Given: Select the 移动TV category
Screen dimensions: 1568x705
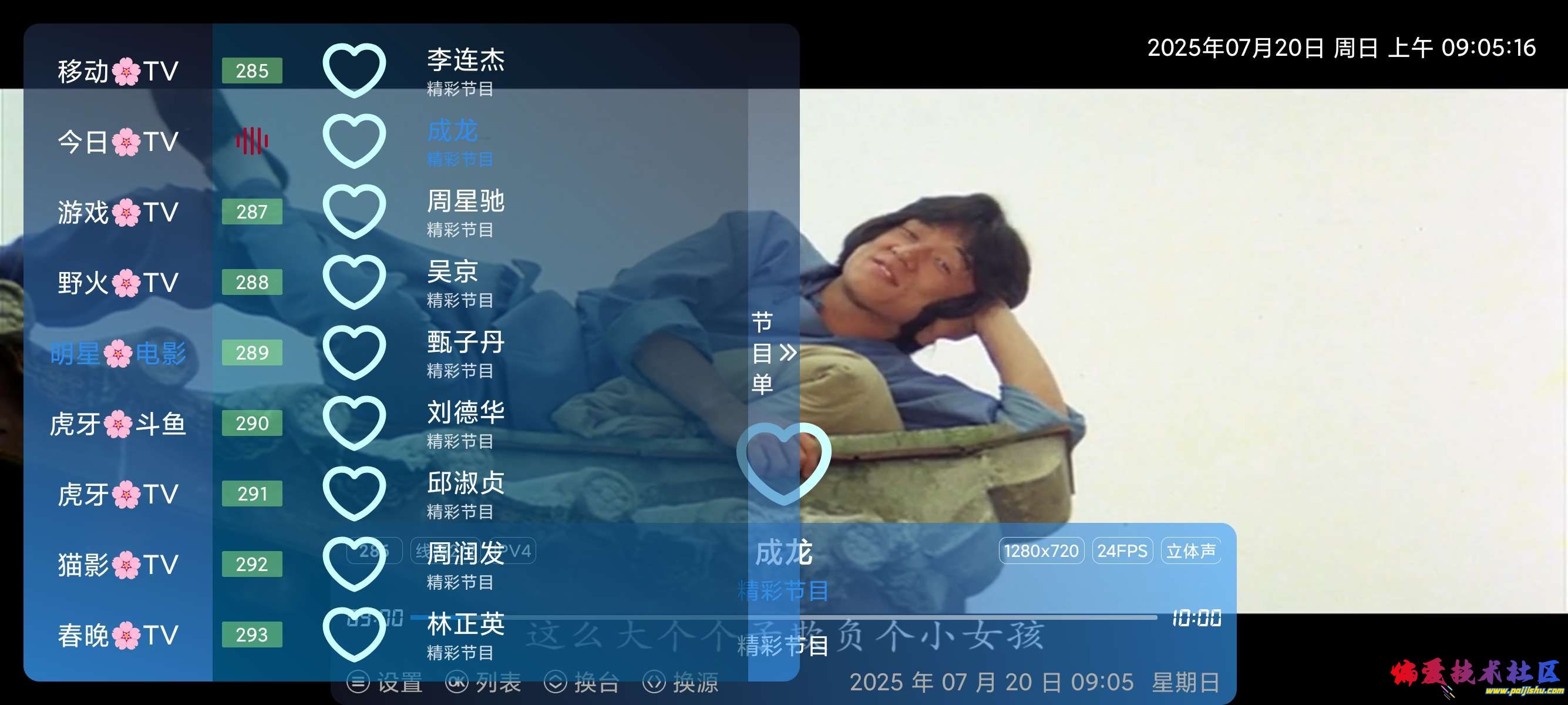Looking at the screenshot, I should (x=117, y=71).
